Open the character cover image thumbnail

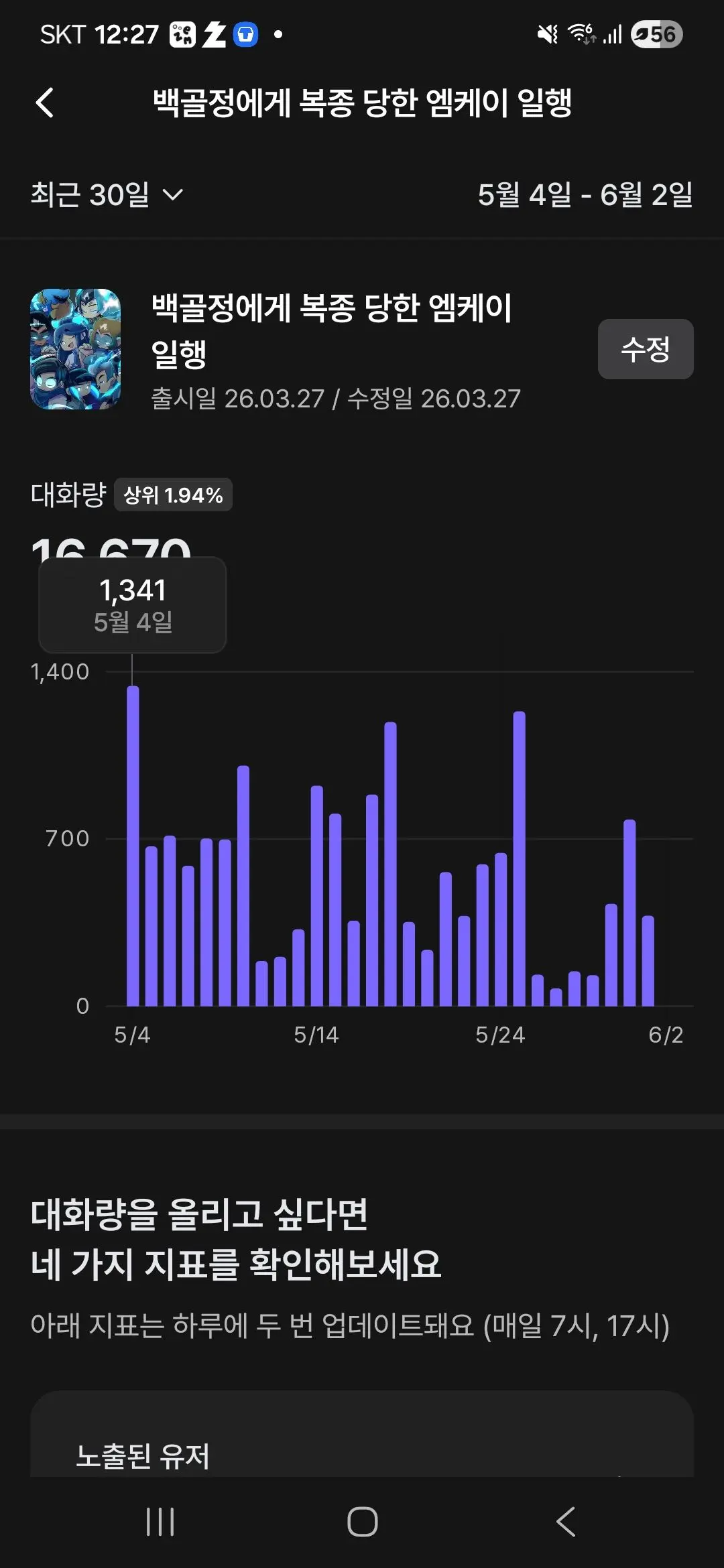76,349
